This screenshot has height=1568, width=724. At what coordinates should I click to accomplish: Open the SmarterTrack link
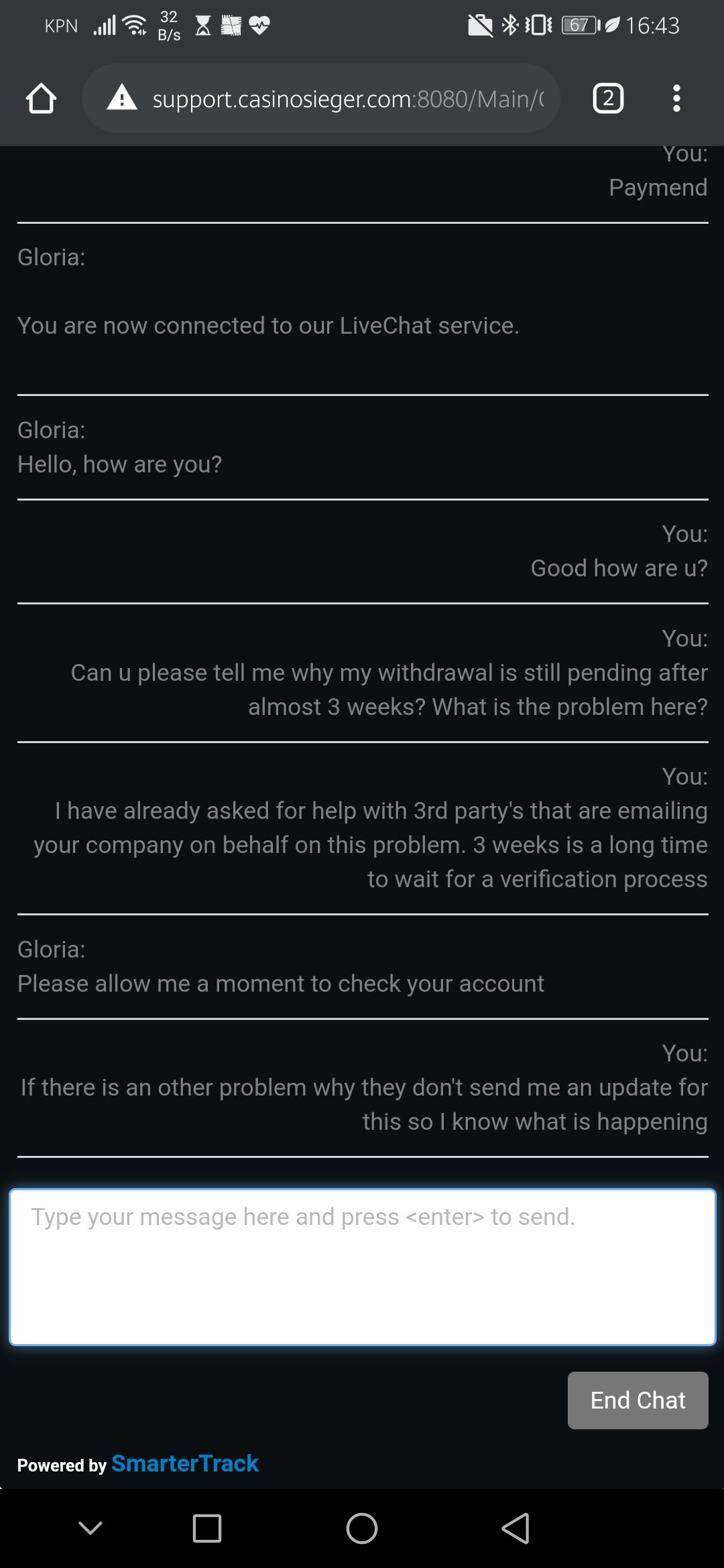(184, 1463)
